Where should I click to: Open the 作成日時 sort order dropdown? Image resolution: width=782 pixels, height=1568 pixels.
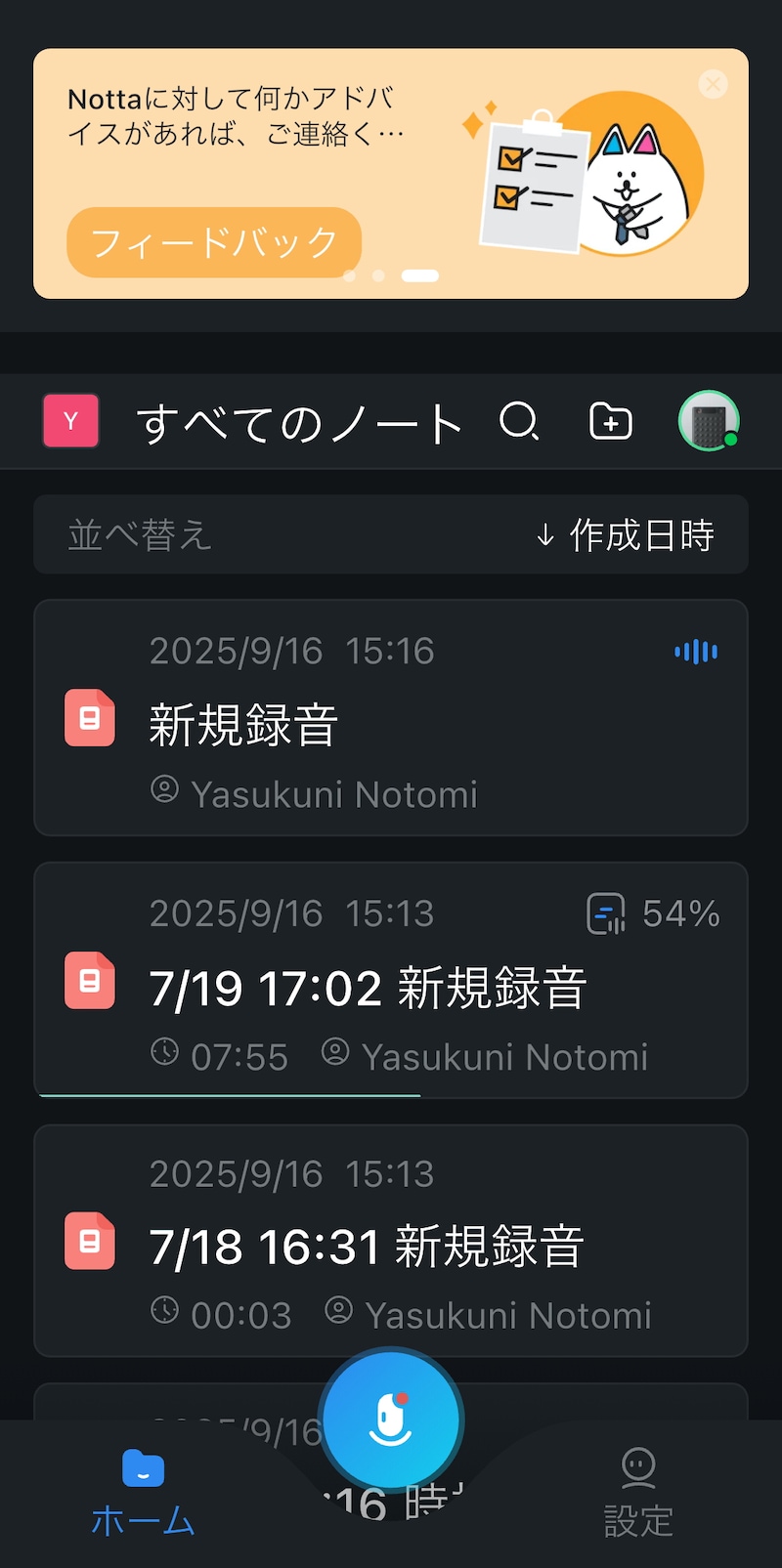(627, 534)
